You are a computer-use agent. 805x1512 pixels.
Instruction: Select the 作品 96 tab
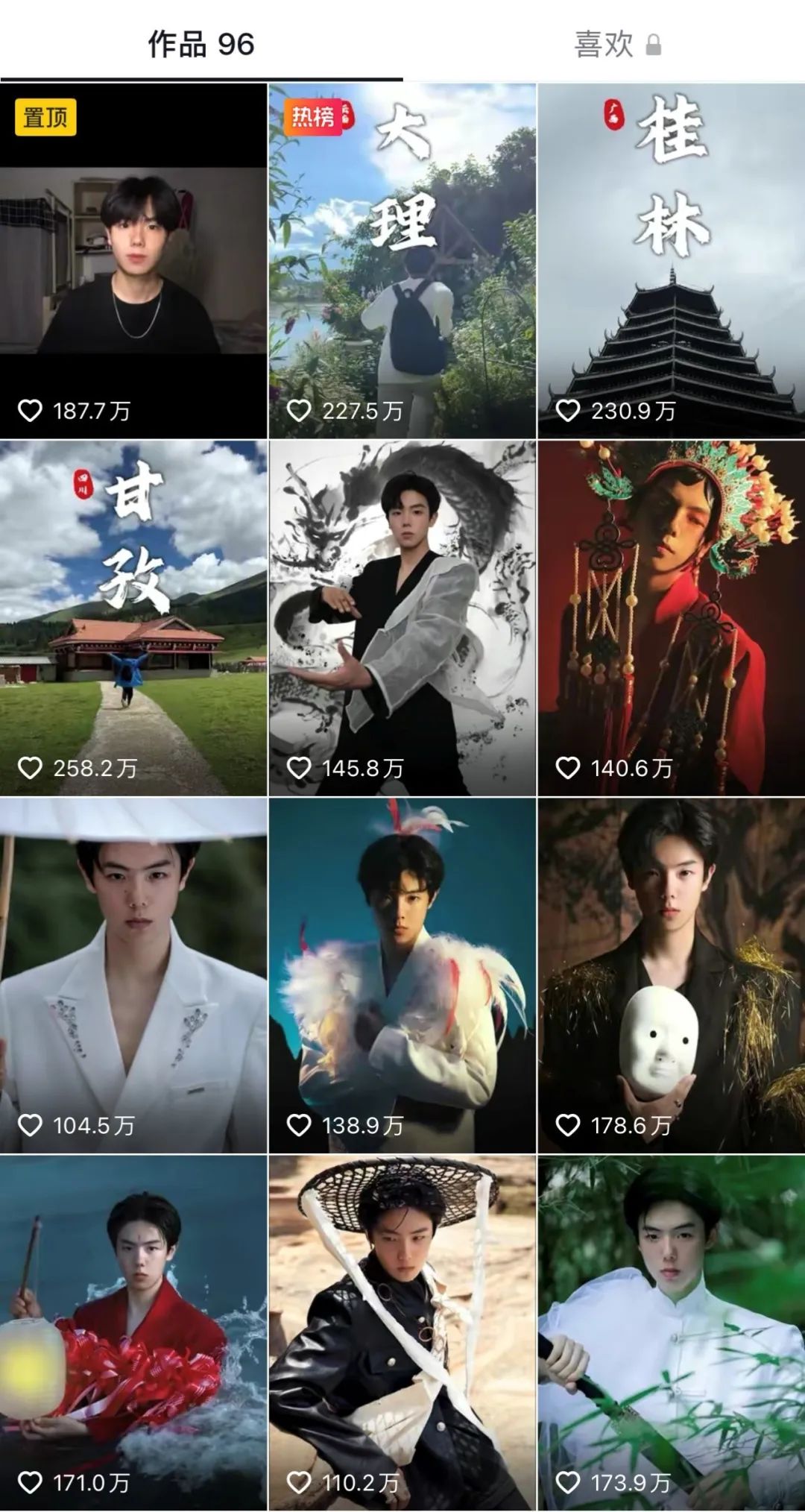(201, 44)
